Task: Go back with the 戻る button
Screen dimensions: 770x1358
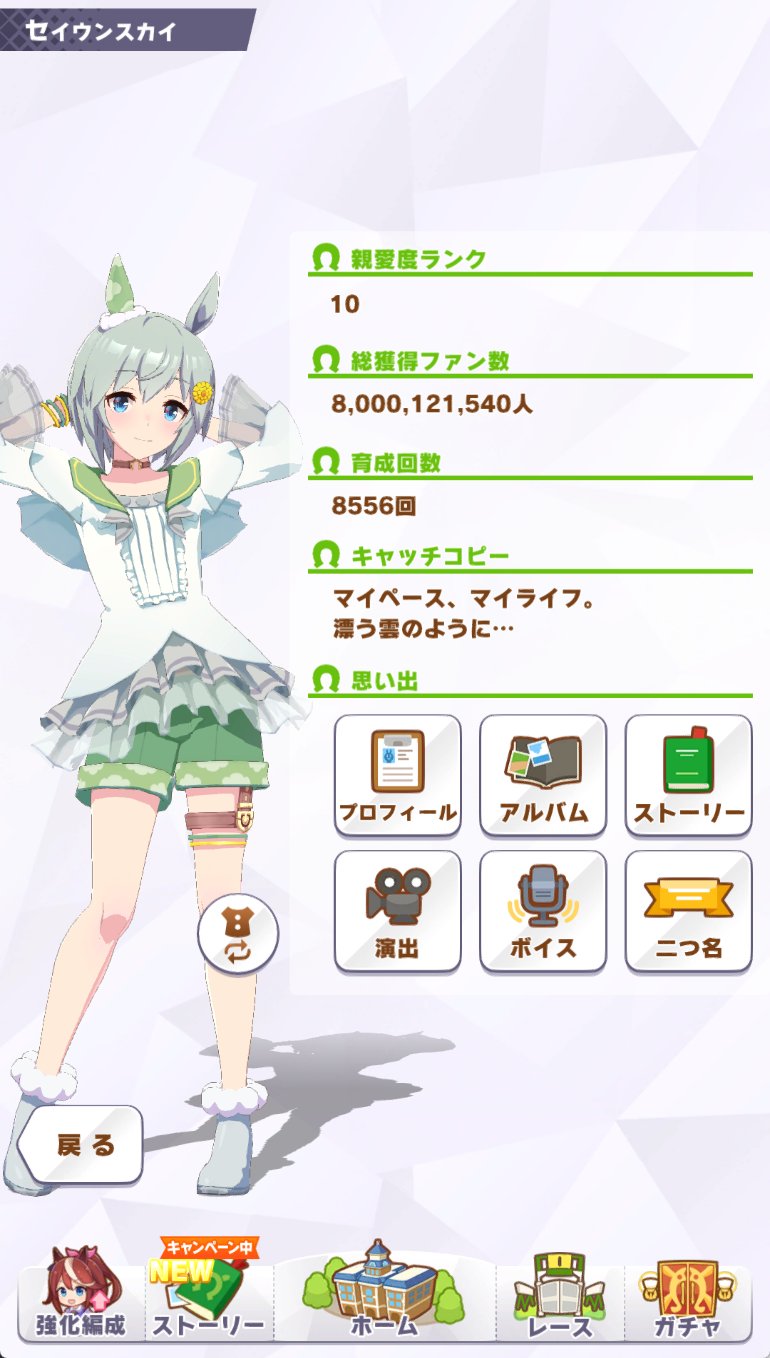Action: (84, 1145)
